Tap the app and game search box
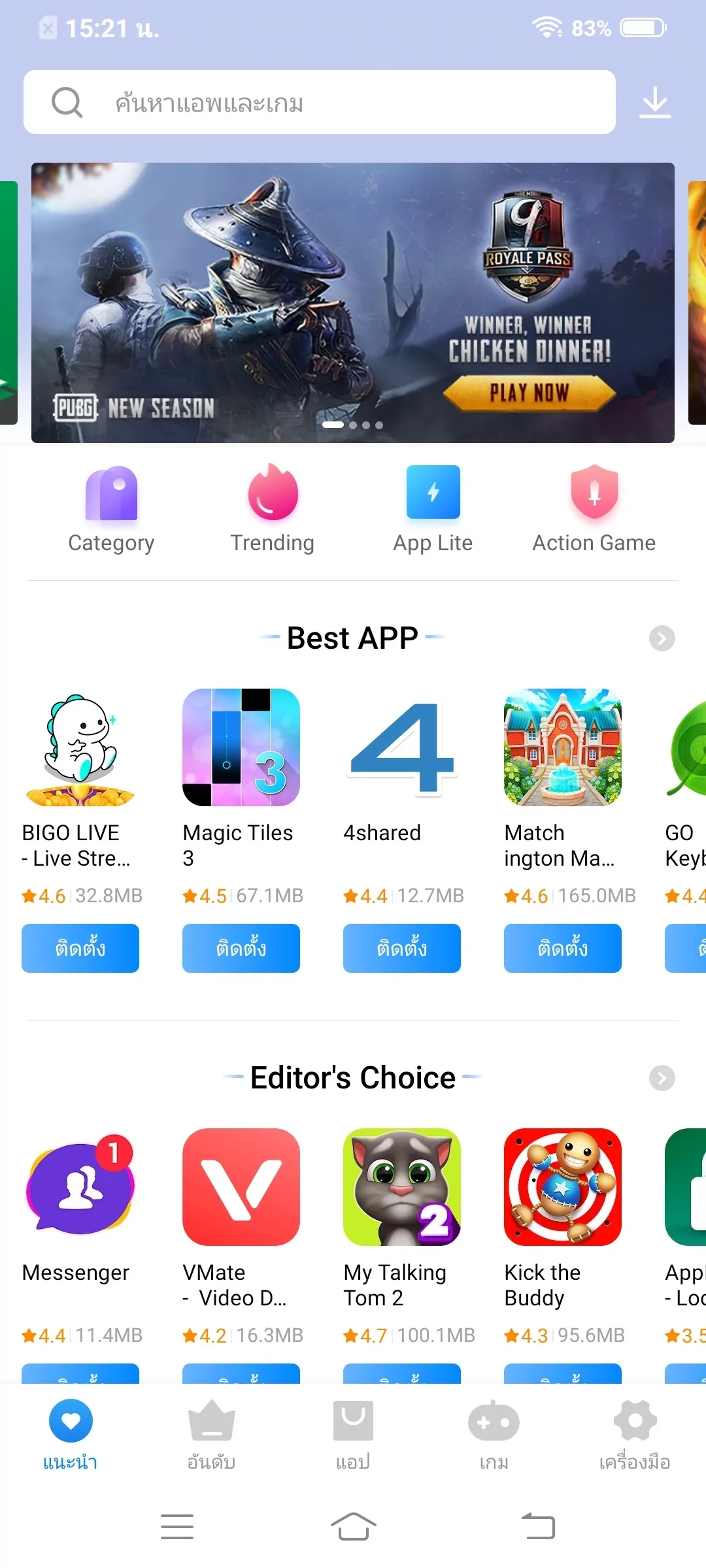 tap(320, 102)
